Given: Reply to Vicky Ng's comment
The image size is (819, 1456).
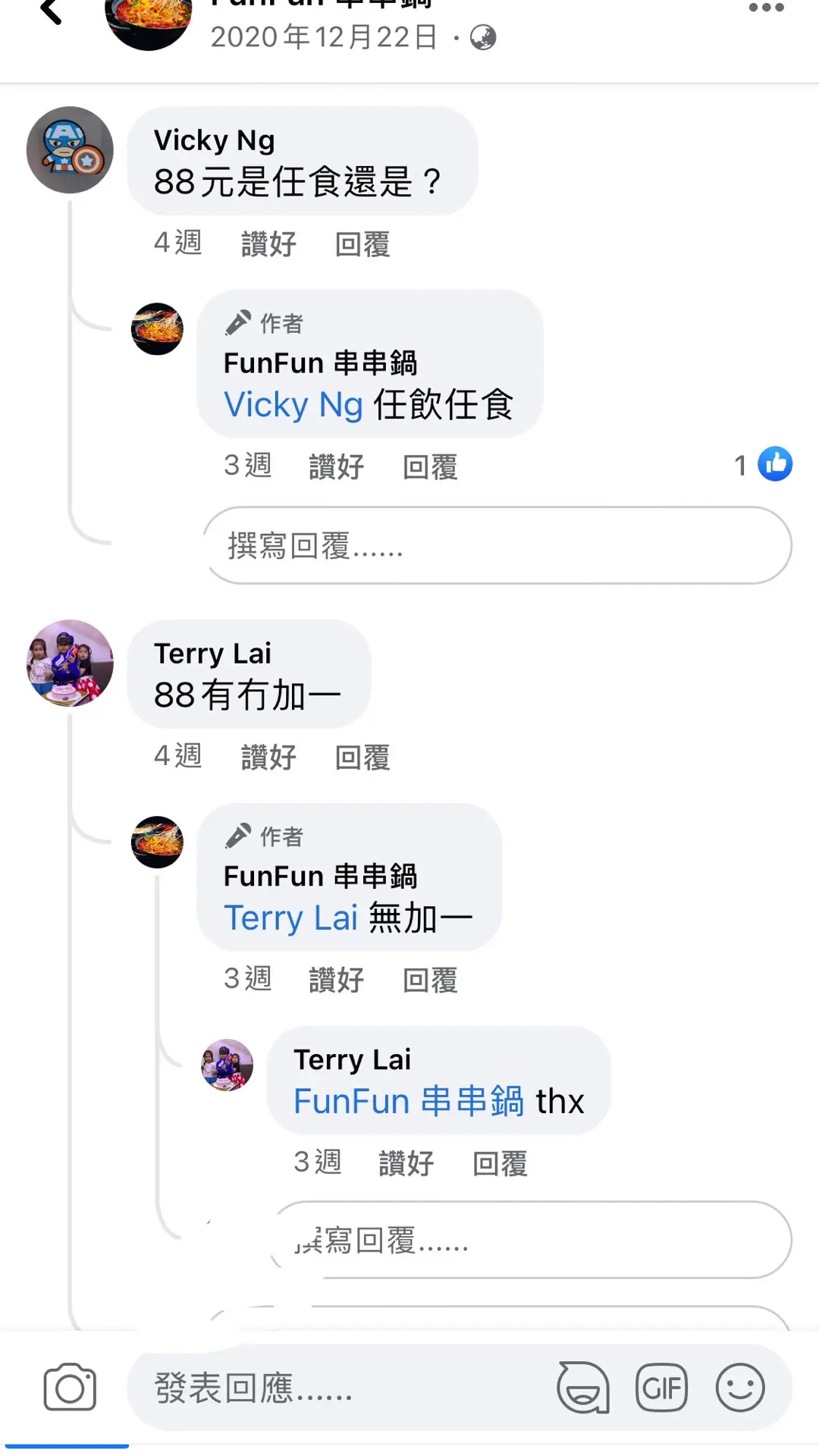Looking at the screenshot, I should pos(362,244).
